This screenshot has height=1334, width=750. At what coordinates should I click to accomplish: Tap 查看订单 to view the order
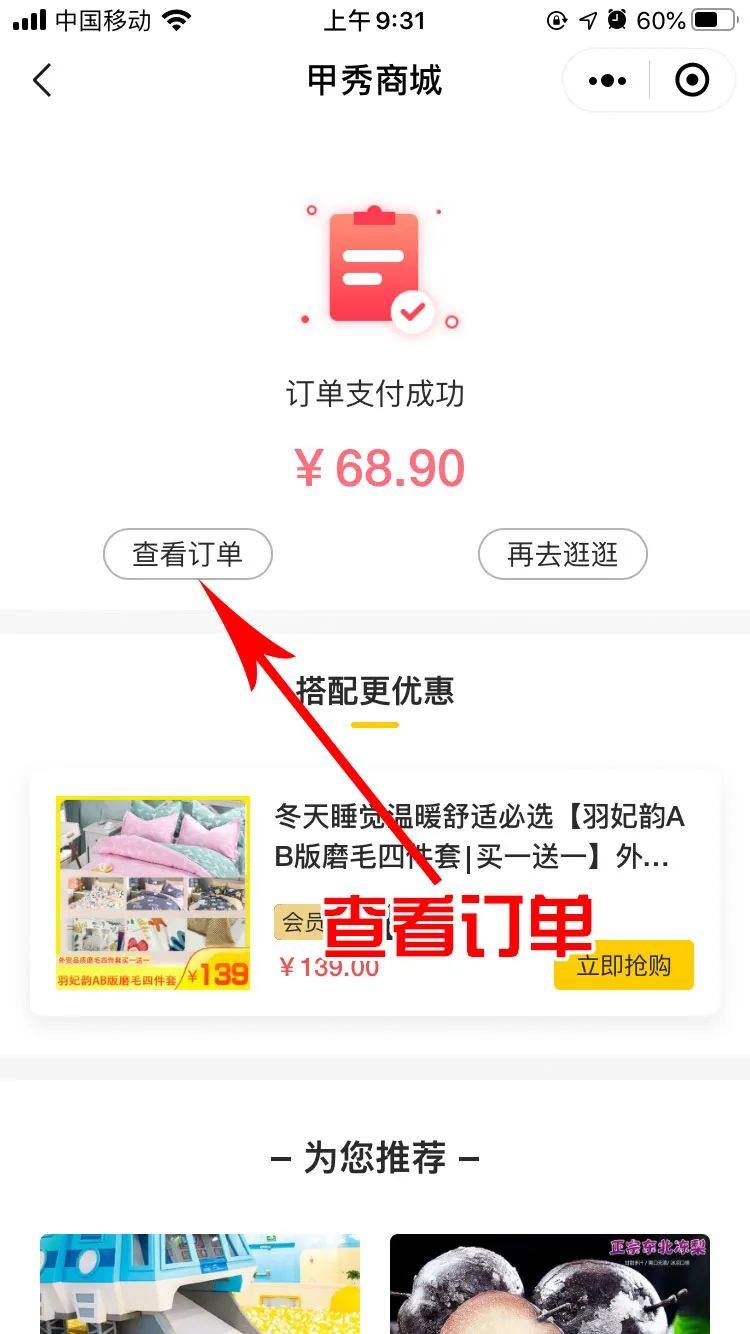point(188,554)
